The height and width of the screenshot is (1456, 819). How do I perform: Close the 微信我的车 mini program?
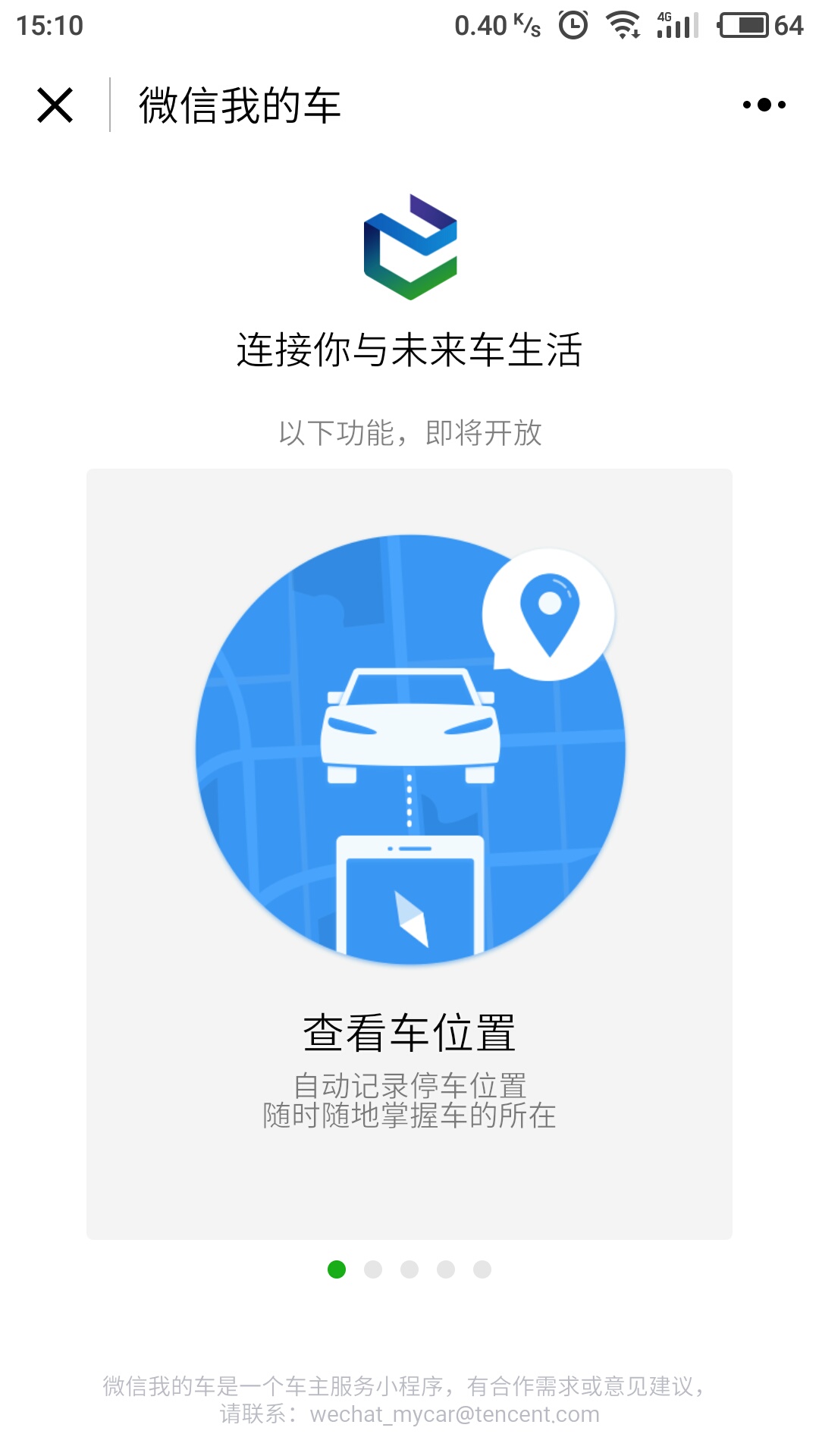(x=55, y=105)
